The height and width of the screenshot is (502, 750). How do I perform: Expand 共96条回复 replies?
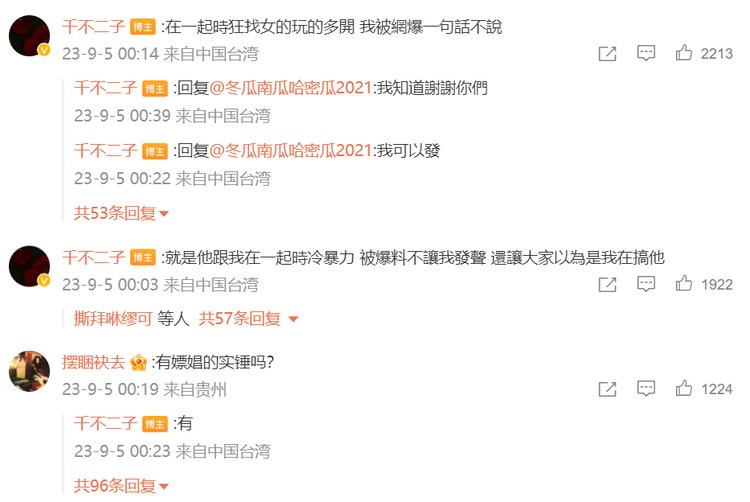click(121, 486)
